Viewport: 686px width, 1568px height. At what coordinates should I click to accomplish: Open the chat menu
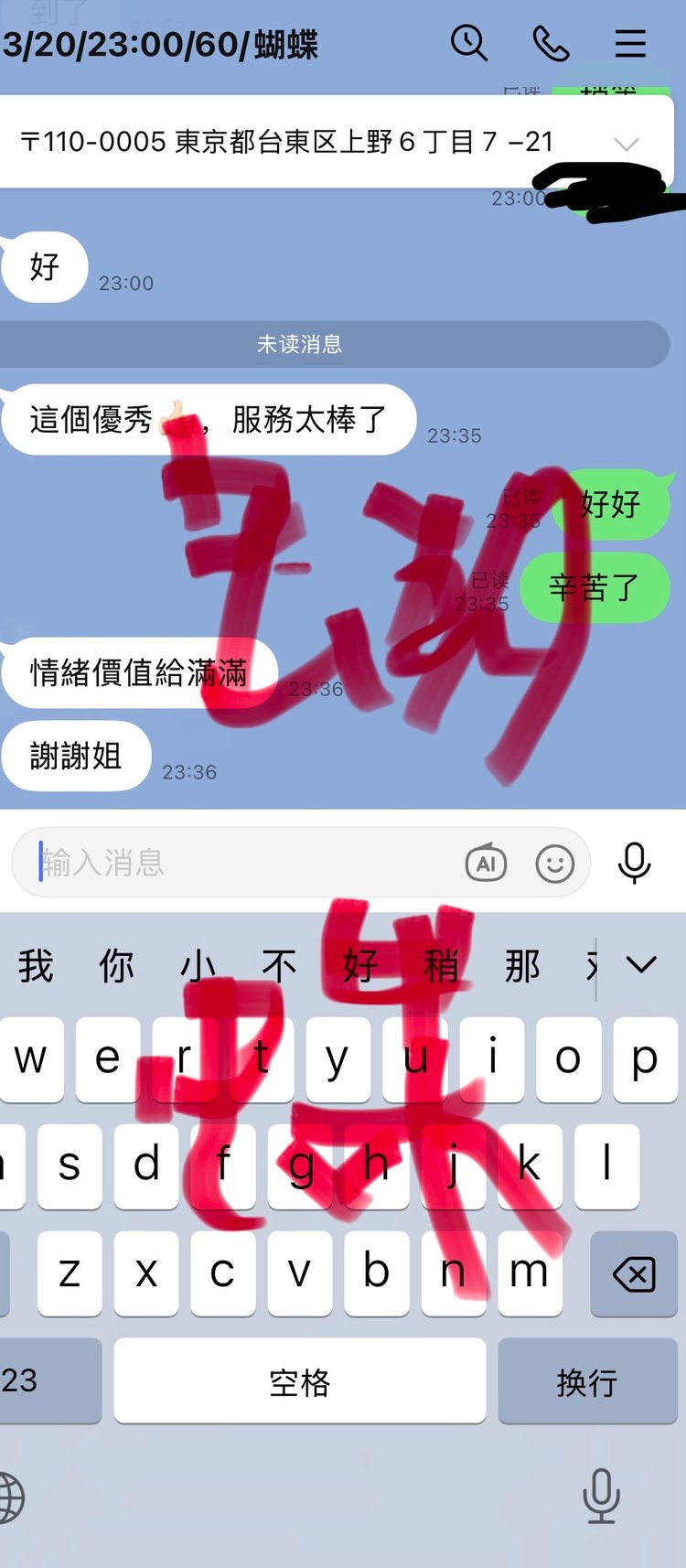point(629,43)
